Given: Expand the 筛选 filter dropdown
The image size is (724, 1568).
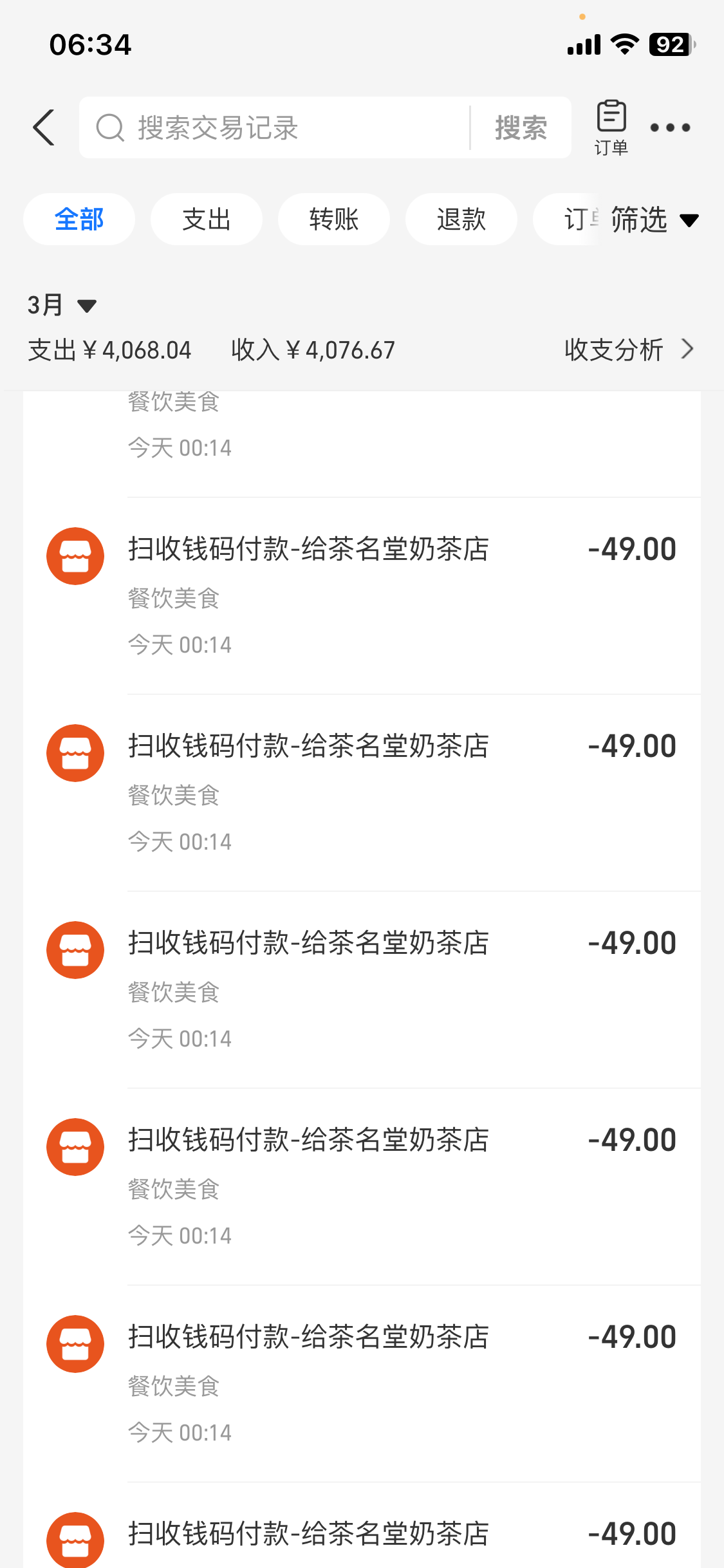Looking at the screenshot, I should (x=654, y=219).
